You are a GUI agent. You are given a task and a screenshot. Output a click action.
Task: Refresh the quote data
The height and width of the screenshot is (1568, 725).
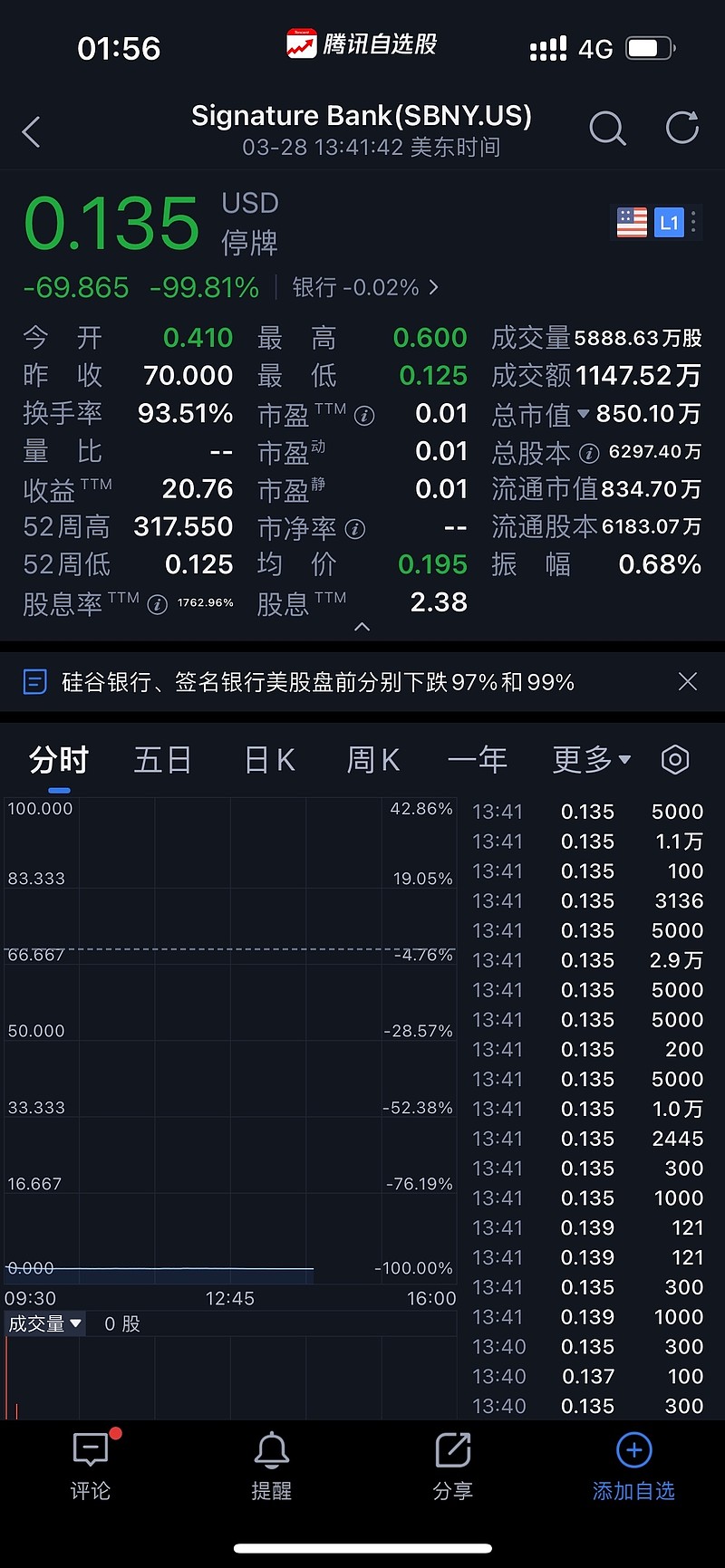pos(681,128)
